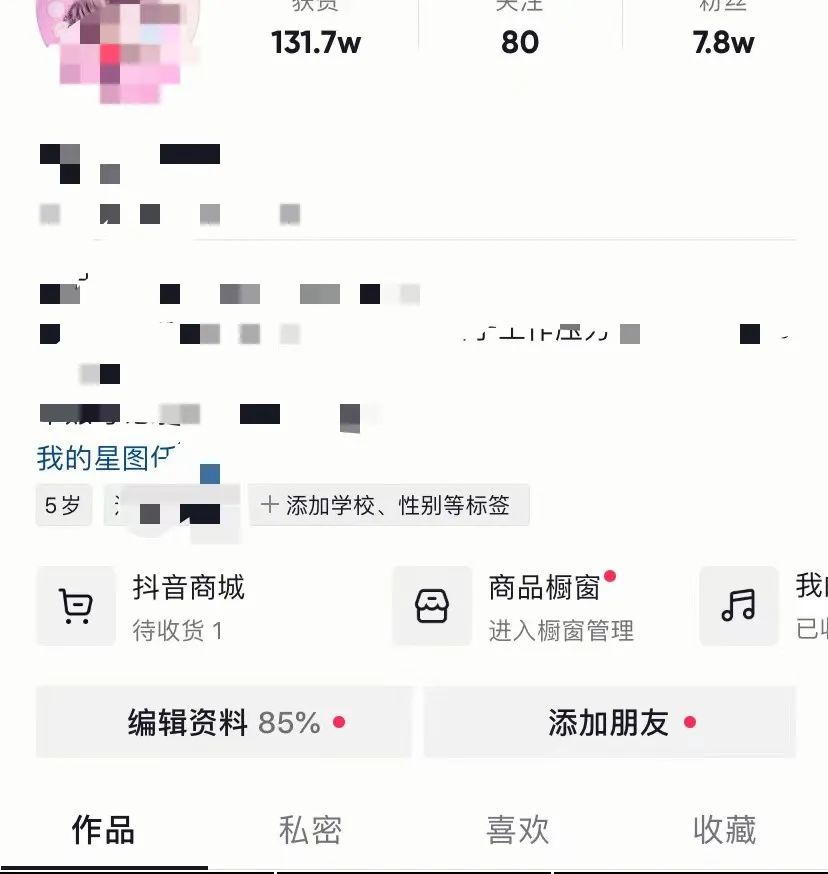This screenshot has width=828, height=874.
Task: Switch to the 私密 tab
Action: click(310, 830)
